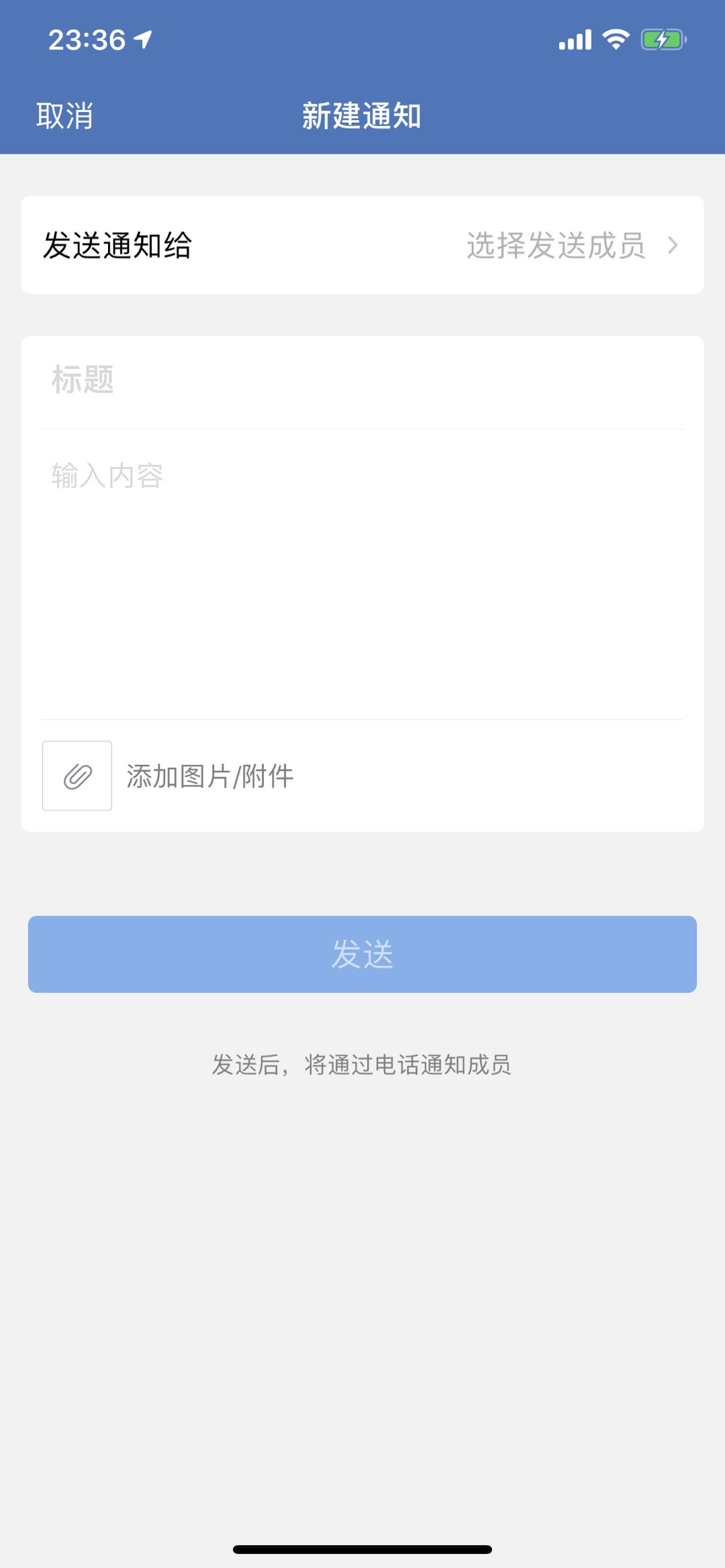
Task: Tap the 输入内容 content text area
Action: point(362,574)
